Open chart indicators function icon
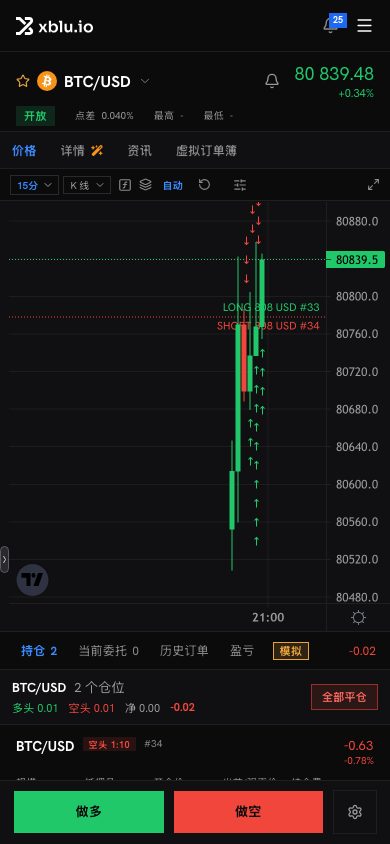This screenshot has width=390, height=844. [125, 185]
